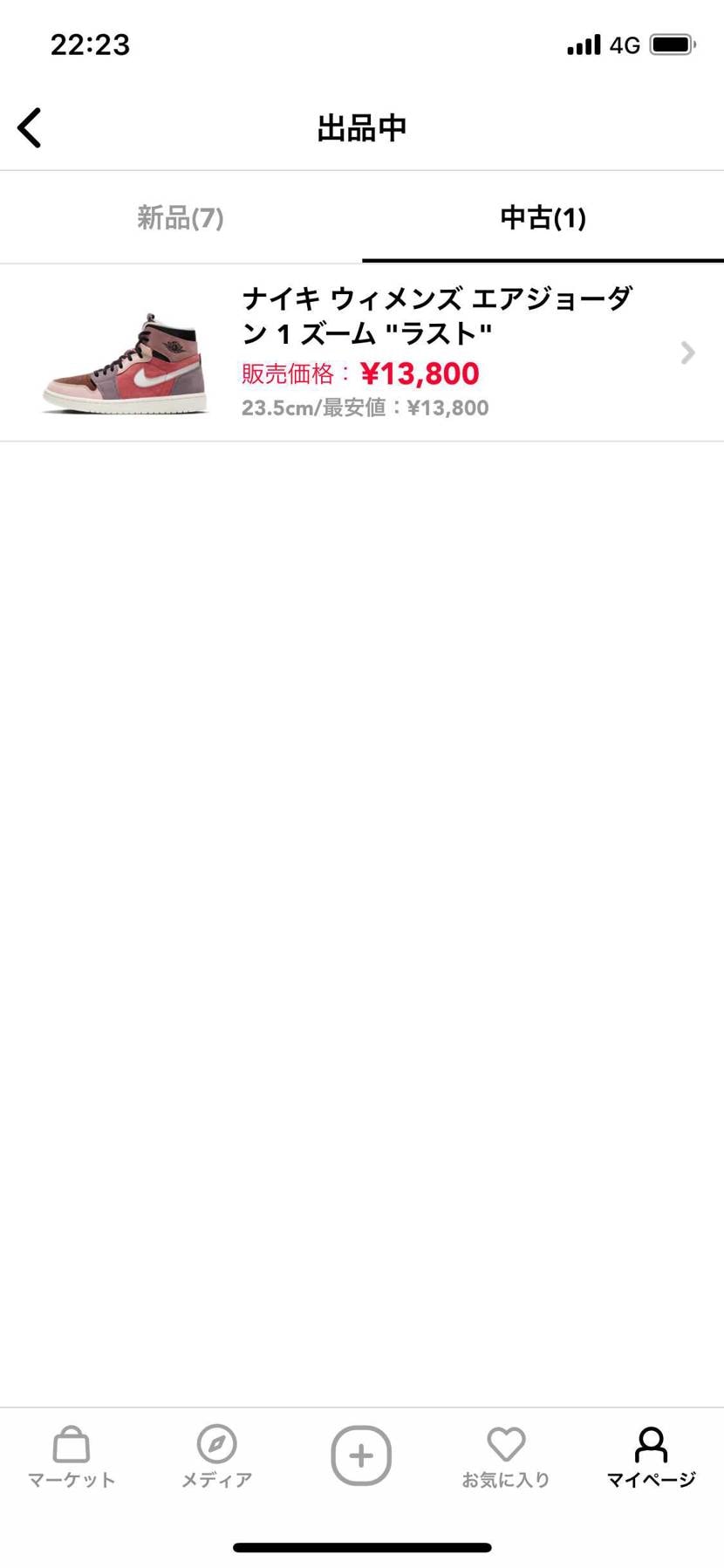Viewport: 724px width, 1568px height.
Task: Go to マイページ tab
Action: [651, 1455]
